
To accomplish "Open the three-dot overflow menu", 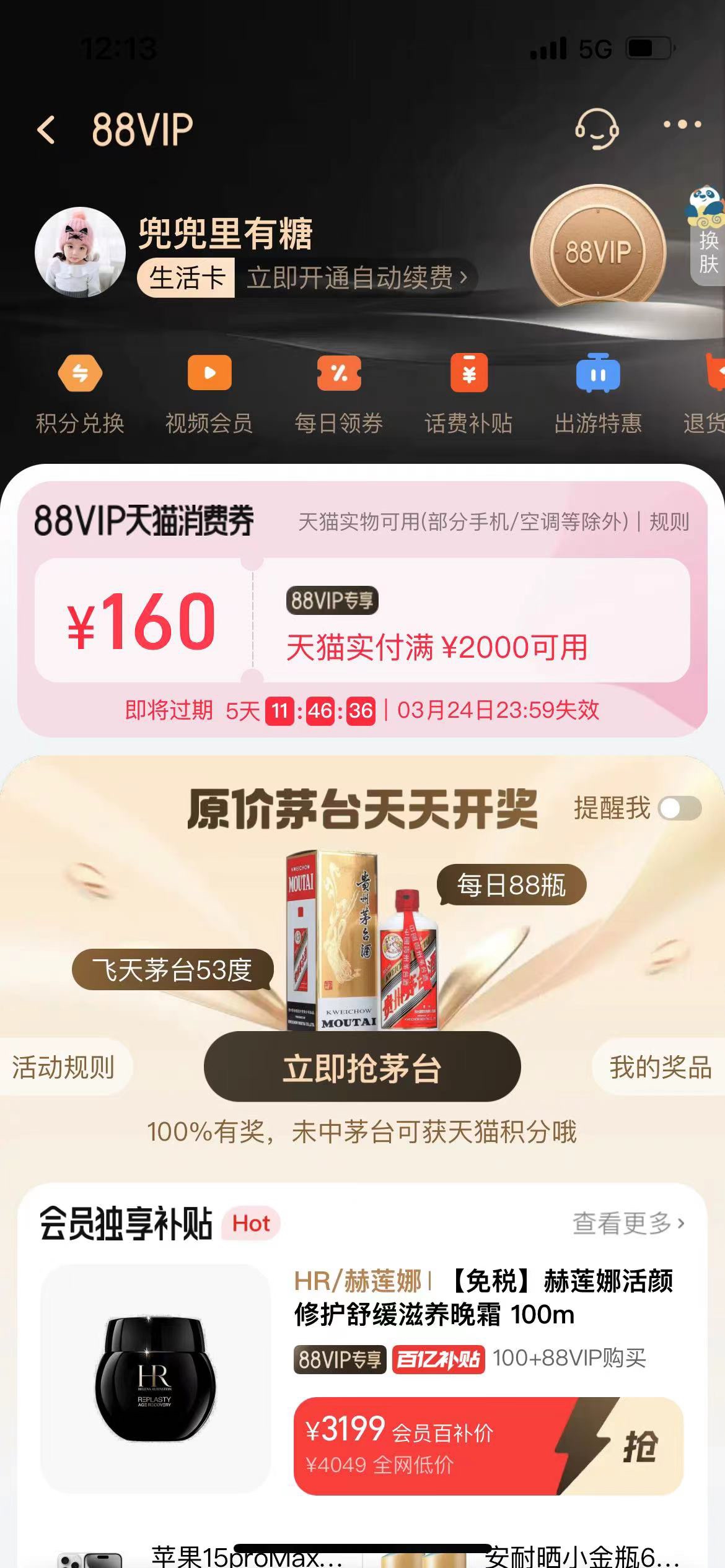I will [682, 124].
